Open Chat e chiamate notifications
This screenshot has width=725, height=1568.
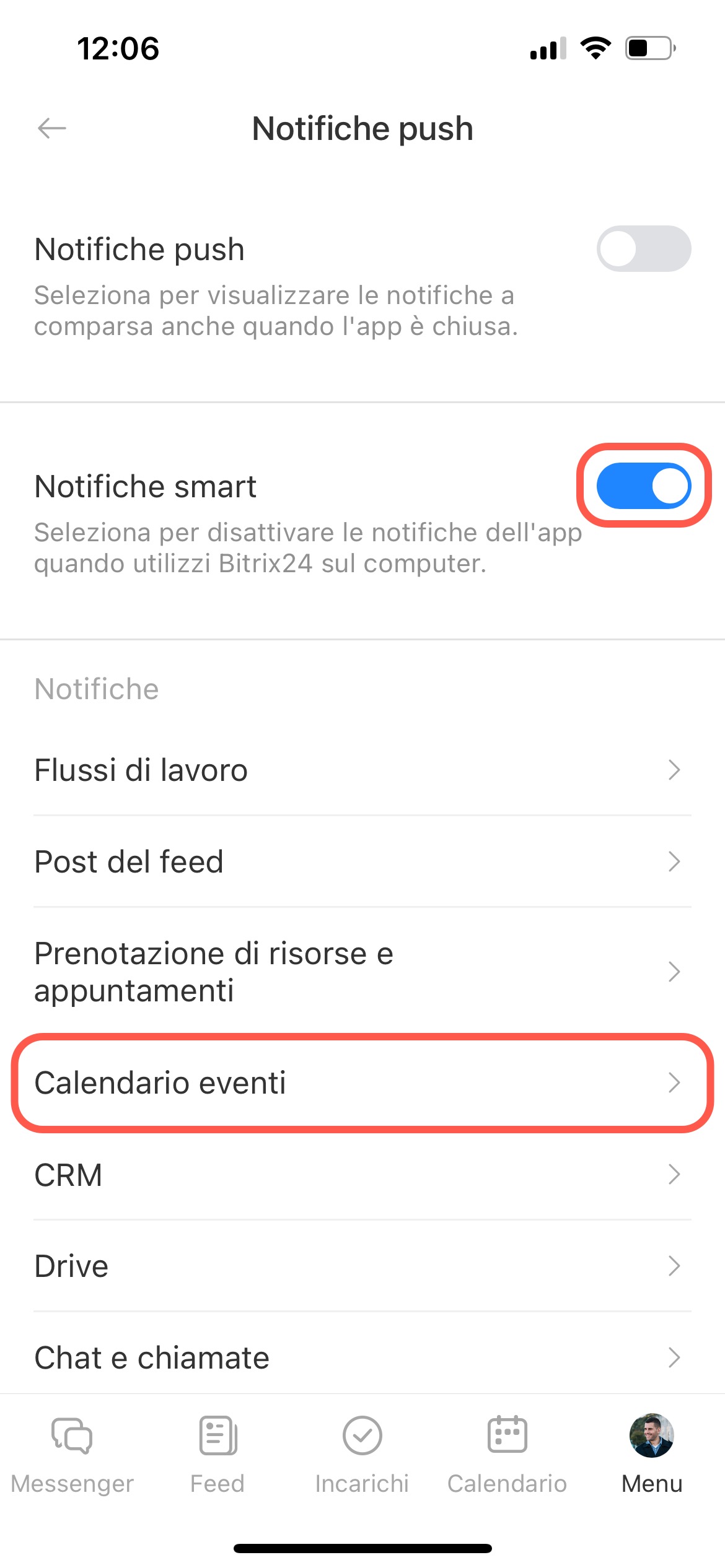[x=362, y=1358]
